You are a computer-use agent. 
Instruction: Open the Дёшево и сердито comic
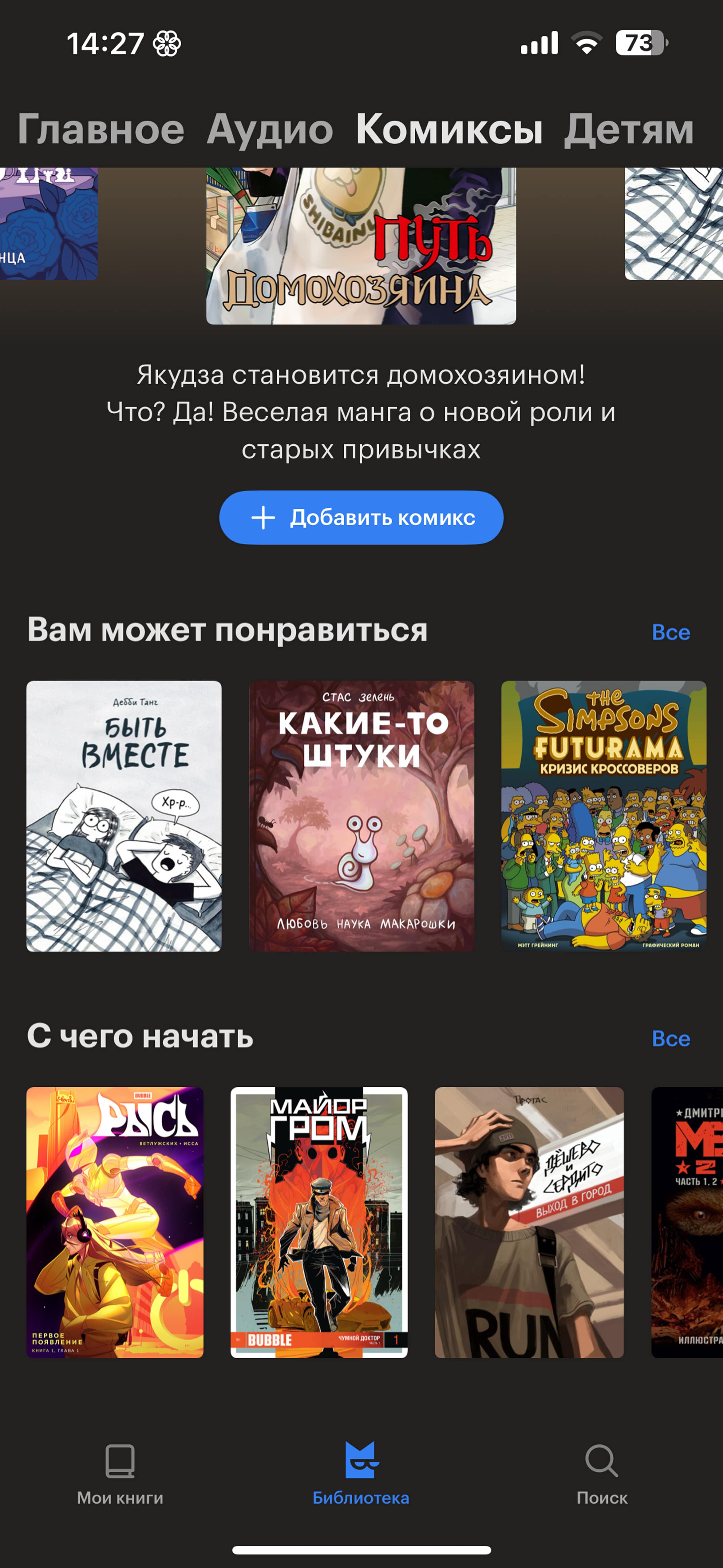tap(529, 1222)
